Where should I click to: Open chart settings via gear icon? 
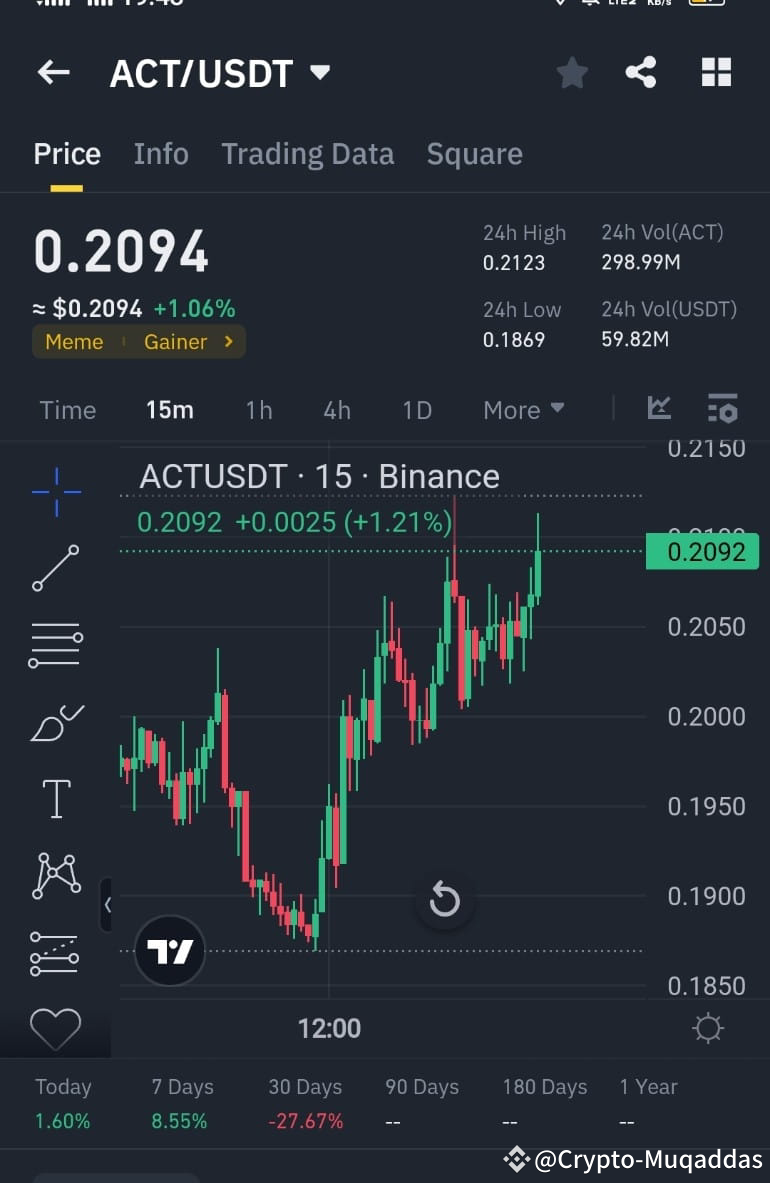tap(709, 1027)
